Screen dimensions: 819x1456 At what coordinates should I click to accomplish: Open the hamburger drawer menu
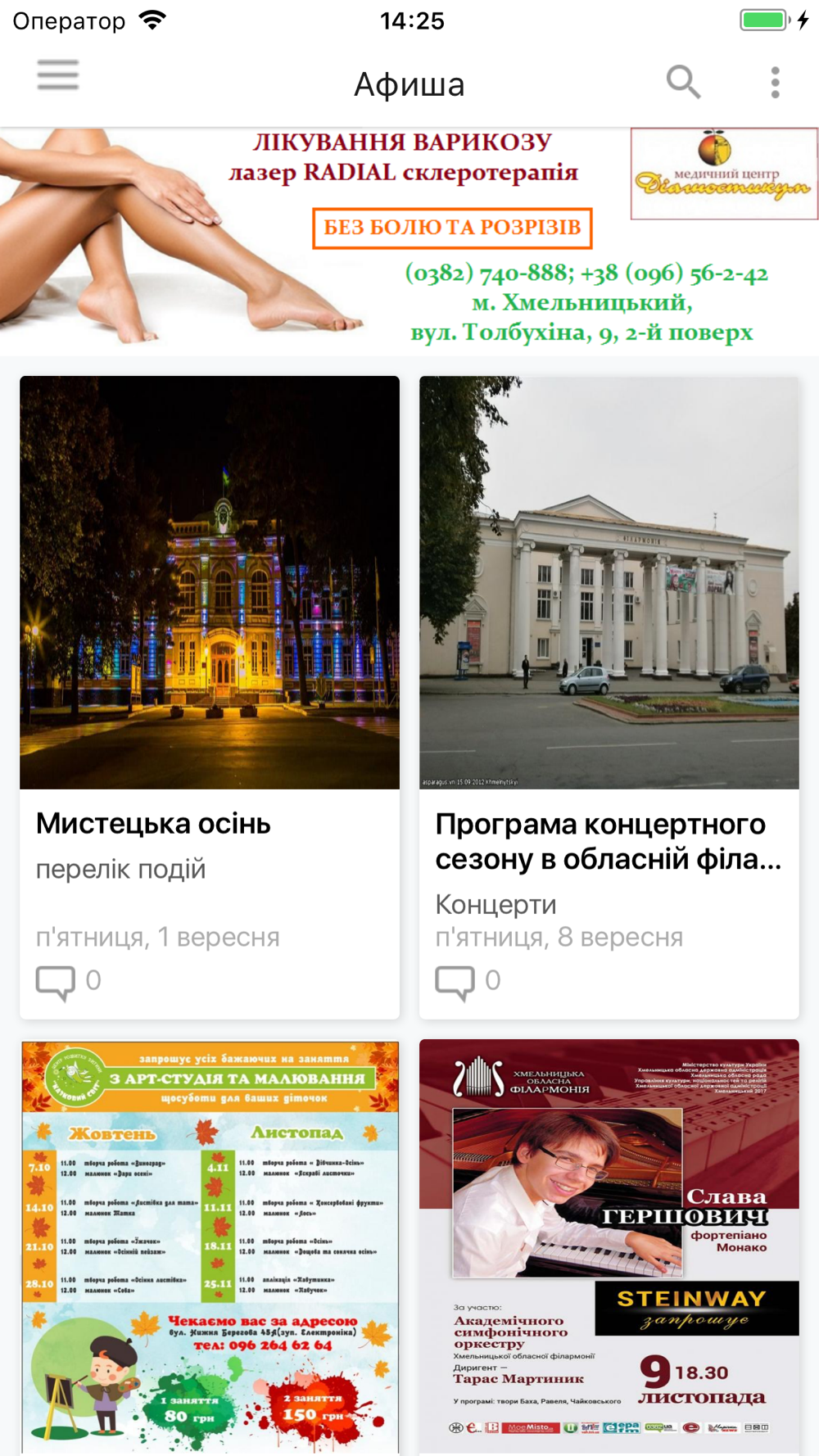[x=58, y=75]
